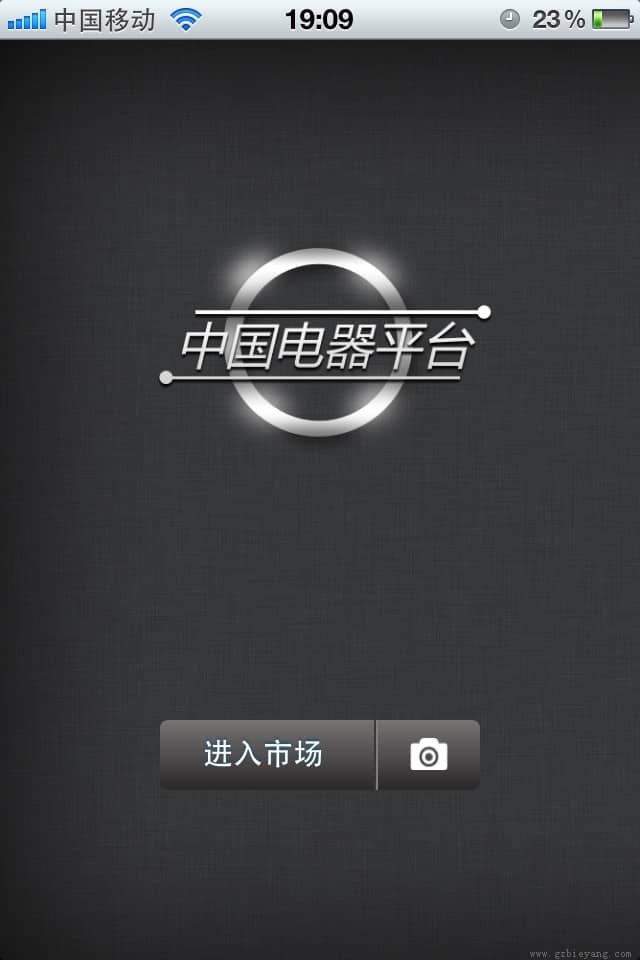The height and width of the screenshot is (960, 640).
Task: Tap the 进入市场 button
Action: 266,754
